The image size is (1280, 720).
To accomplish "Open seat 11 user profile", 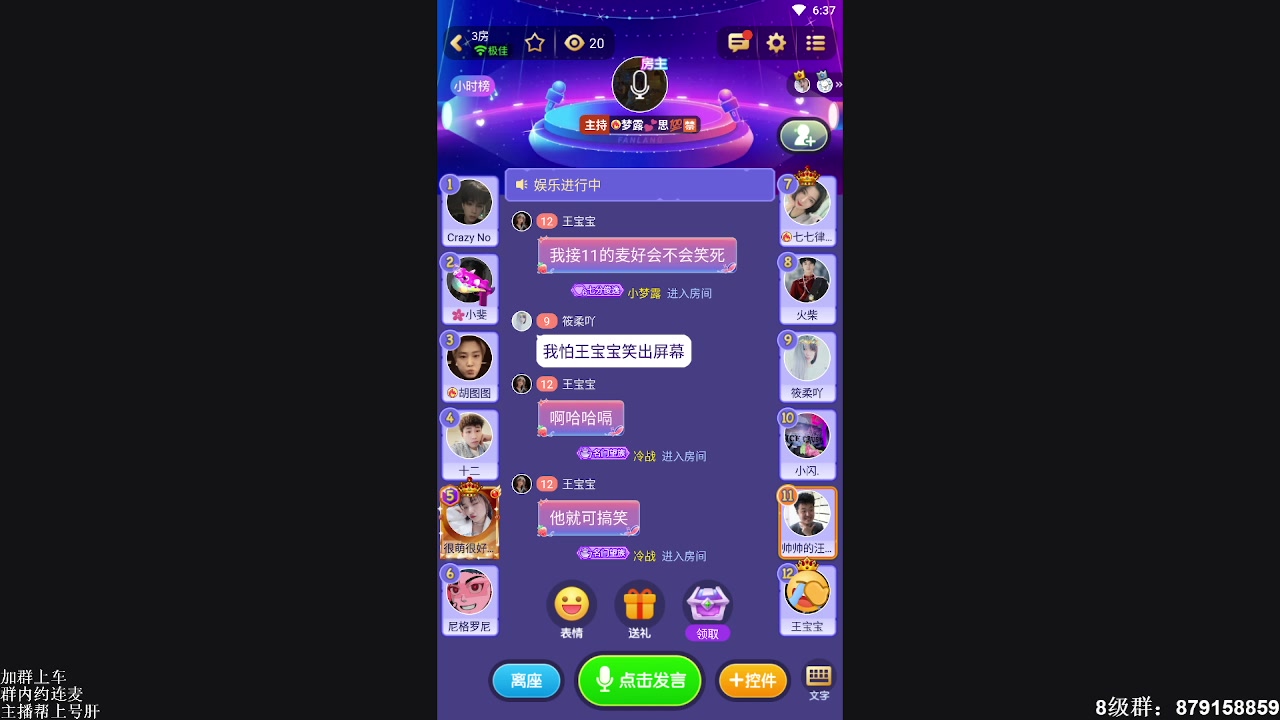I will pos(807,516).
